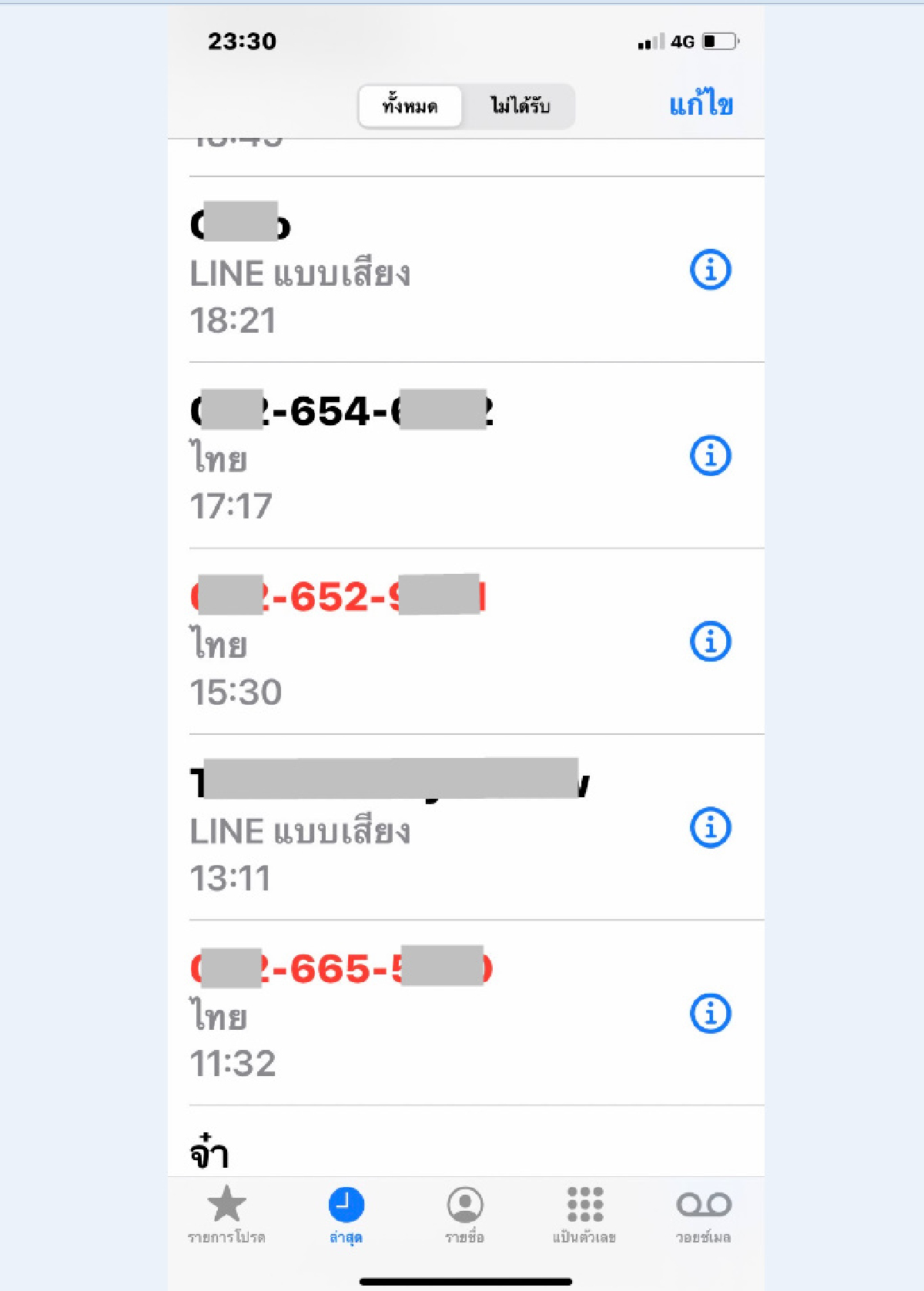The width and height of the screenshot is (924, 1291).
Task: Tap แก้ไข to edit the call list
Action: (x=699, y=103)
